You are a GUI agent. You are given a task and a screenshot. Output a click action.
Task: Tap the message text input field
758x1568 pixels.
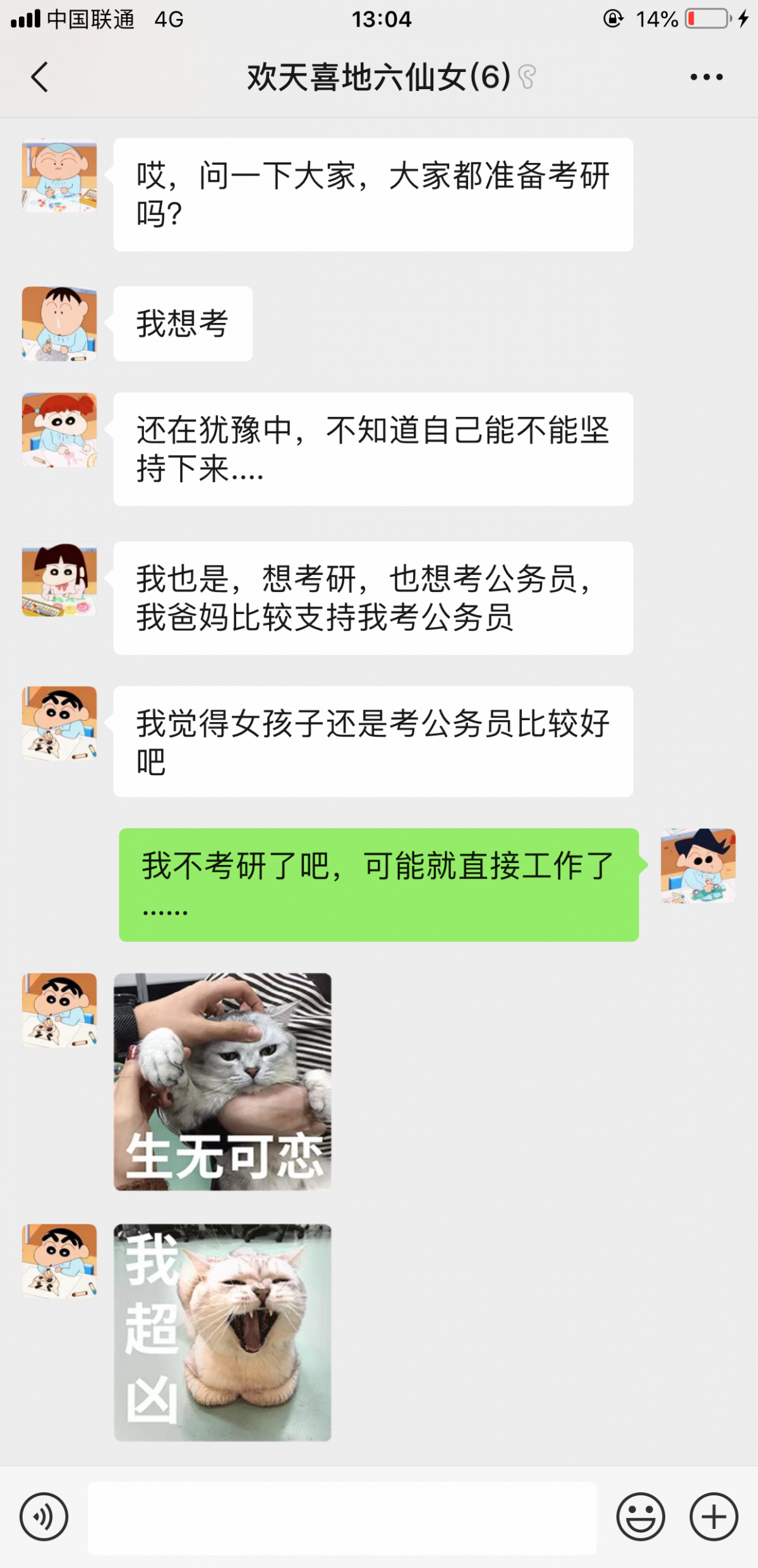point(342,1517)
